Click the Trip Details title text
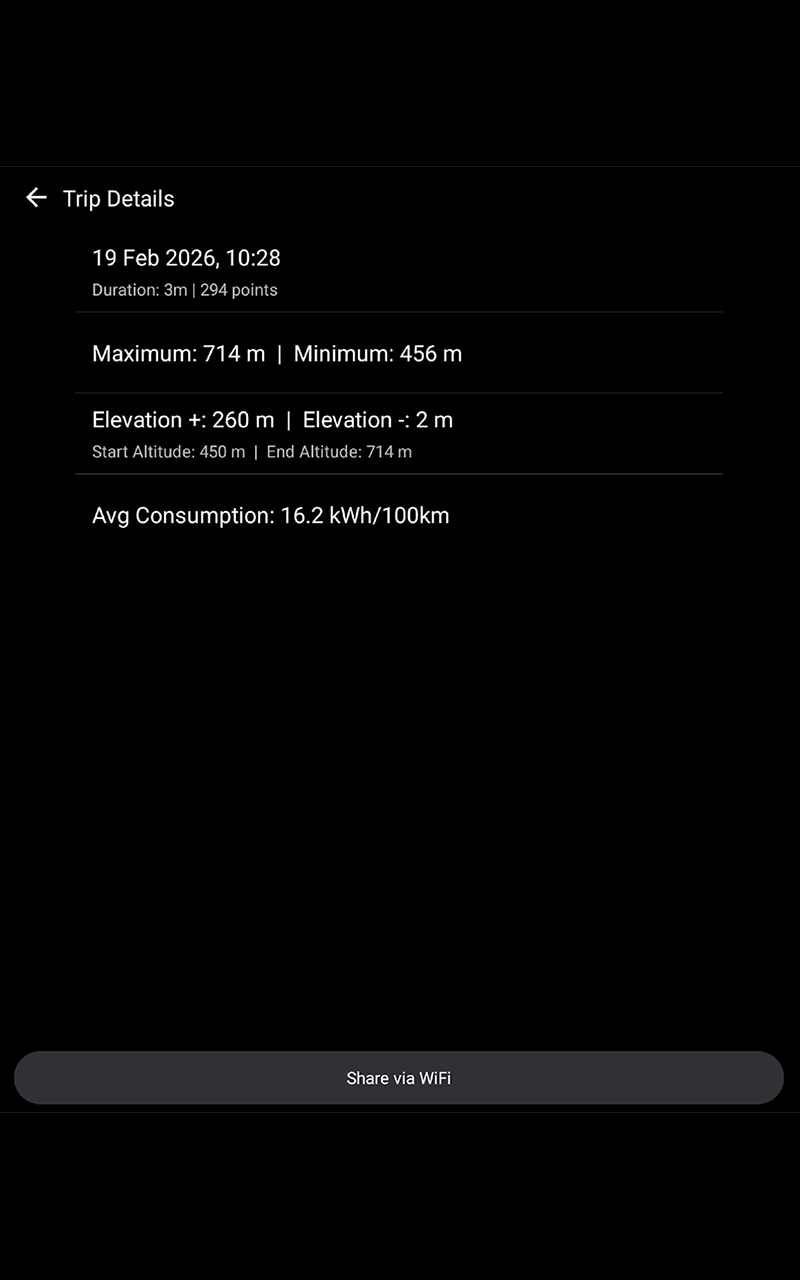The width and height of the screenshot is (800, 1280). (x=117, y=198)
